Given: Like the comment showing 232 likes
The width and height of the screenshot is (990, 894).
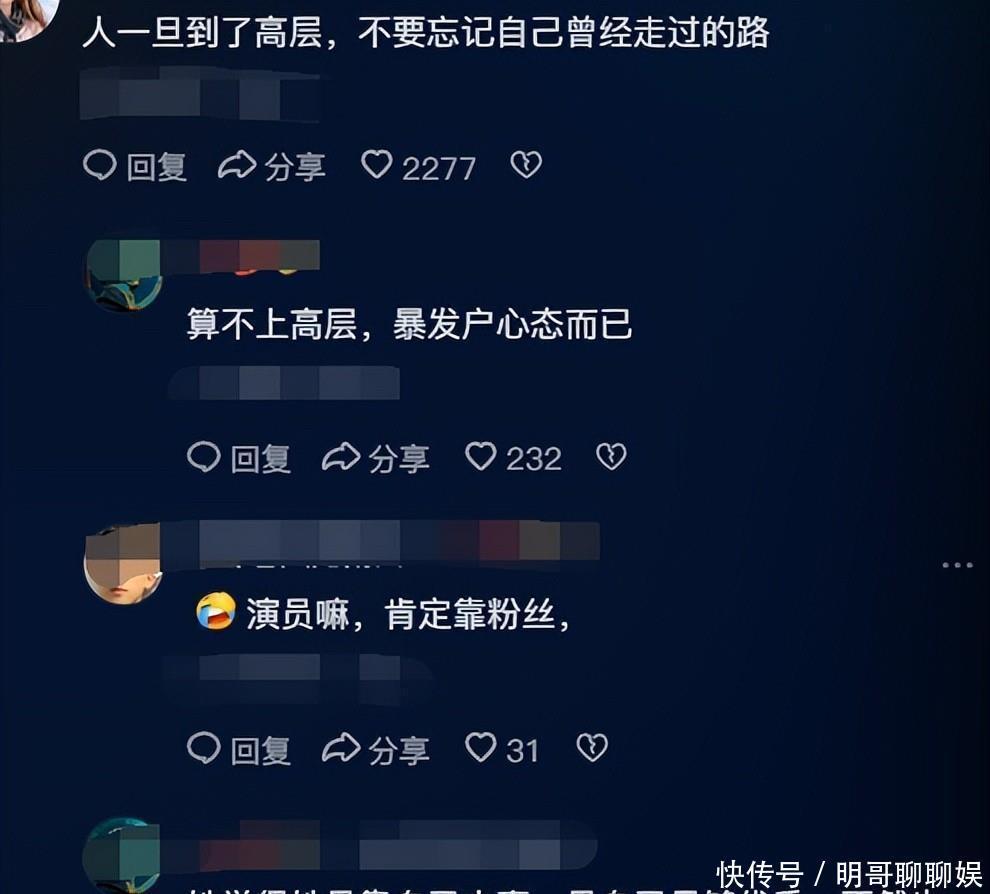Looking at the screenshot, I should coord(513,458).
